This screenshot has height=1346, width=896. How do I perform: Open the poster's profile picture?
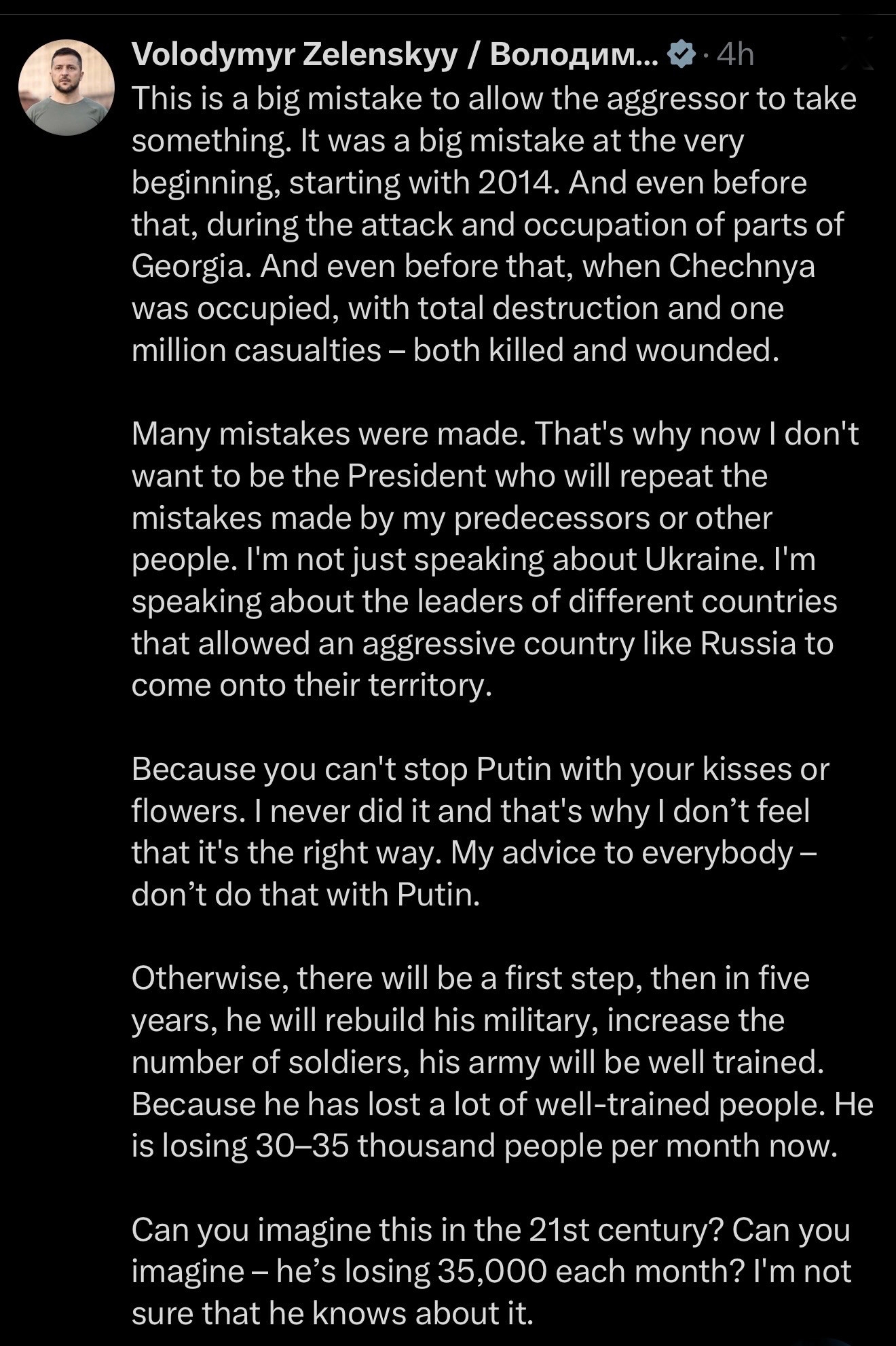point(66,88)
